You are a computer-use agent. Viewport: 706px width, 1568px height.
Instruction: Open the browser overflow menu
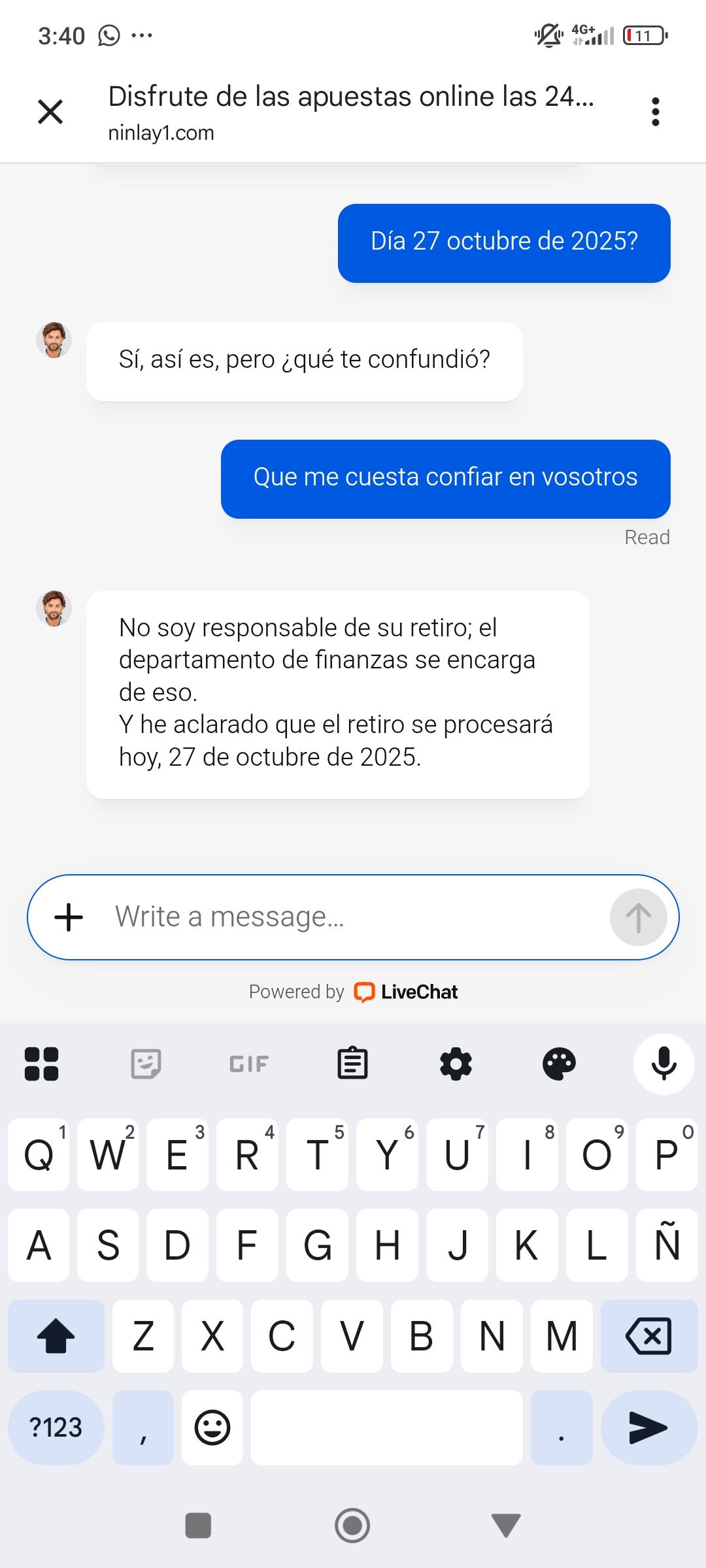(x=655, y=112)
